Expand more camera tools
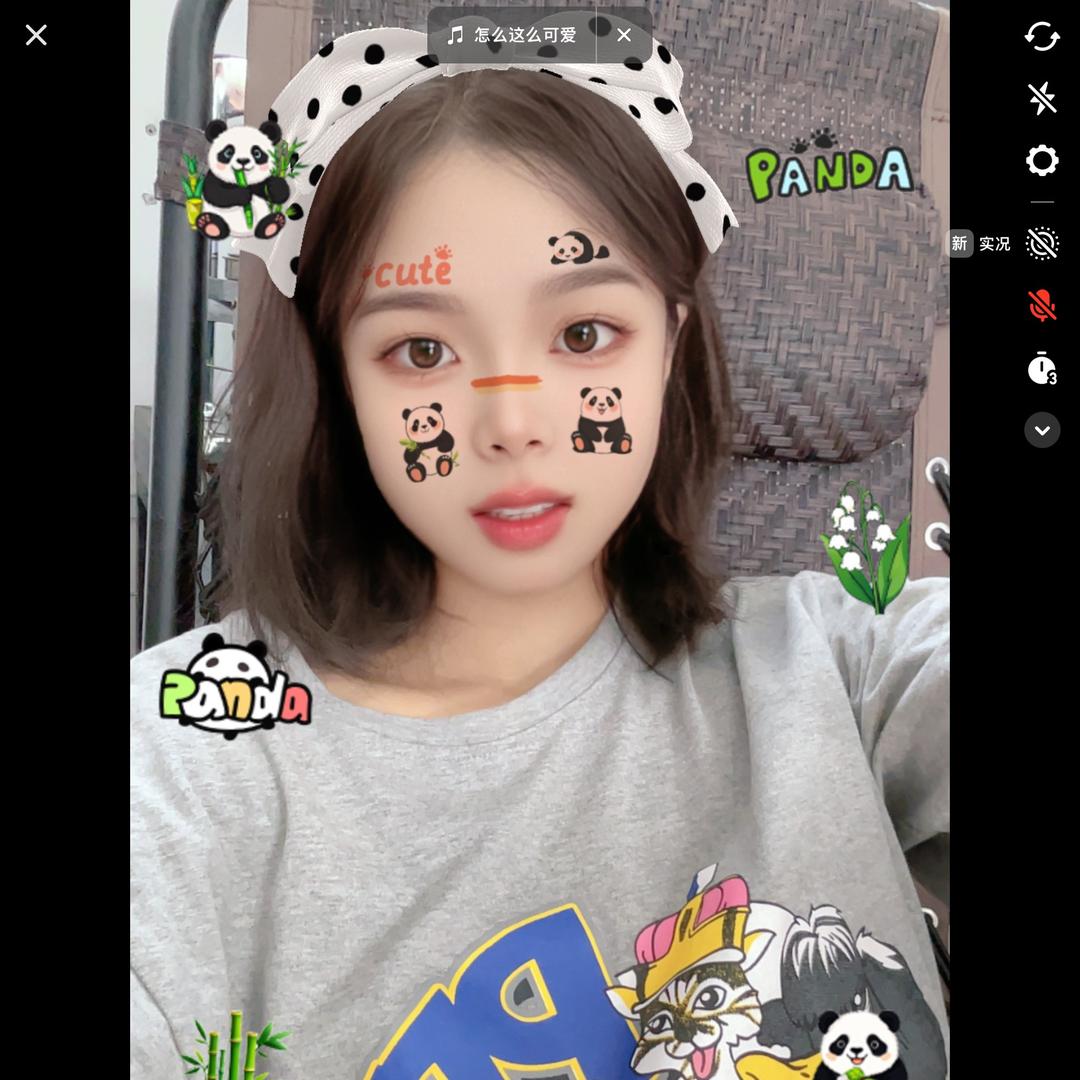Viewport: 1080px width, 1080px height. (x=1042, y=430)
